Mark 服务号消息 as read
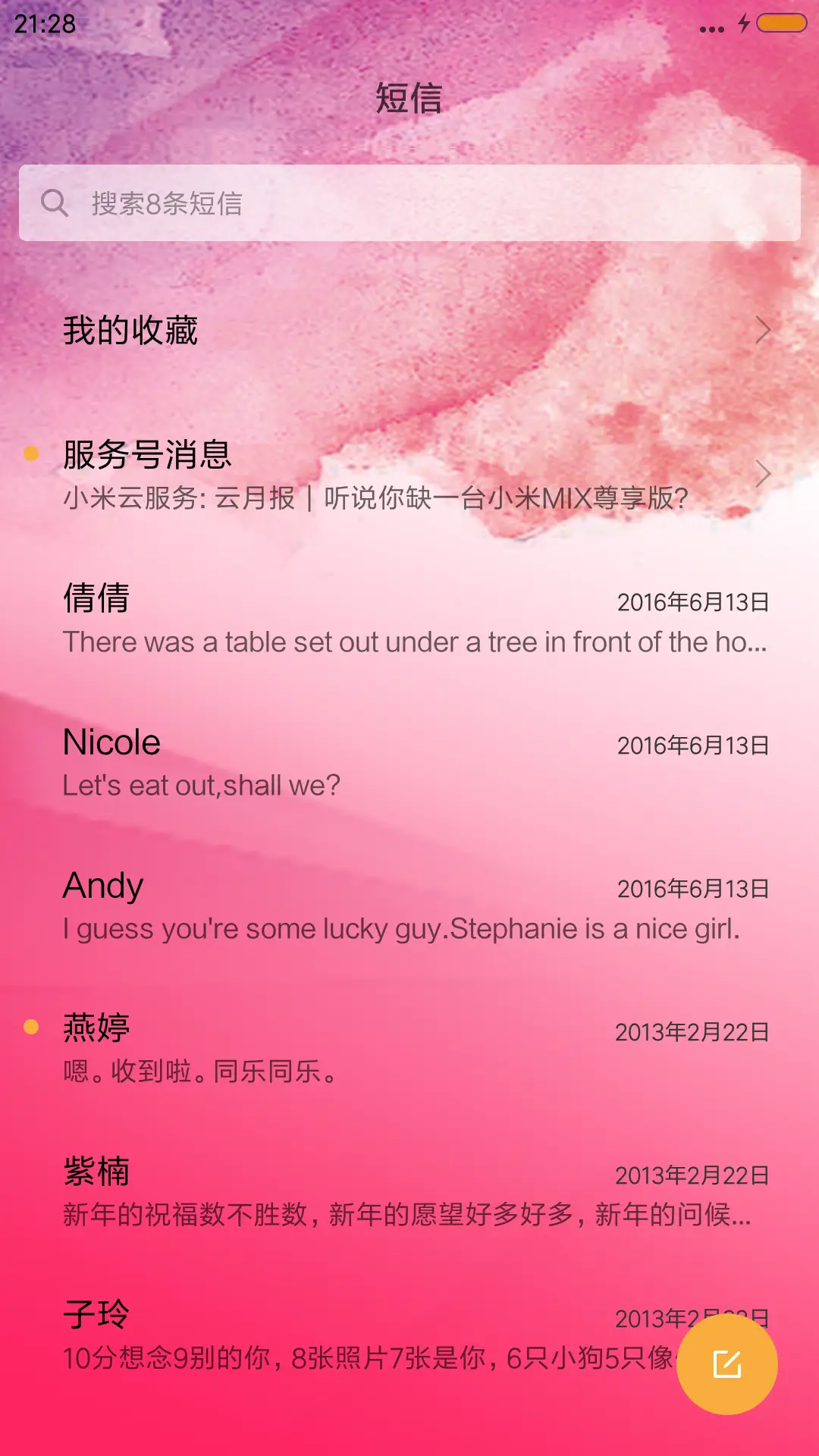819x1456 pixels. click(303, 474)
